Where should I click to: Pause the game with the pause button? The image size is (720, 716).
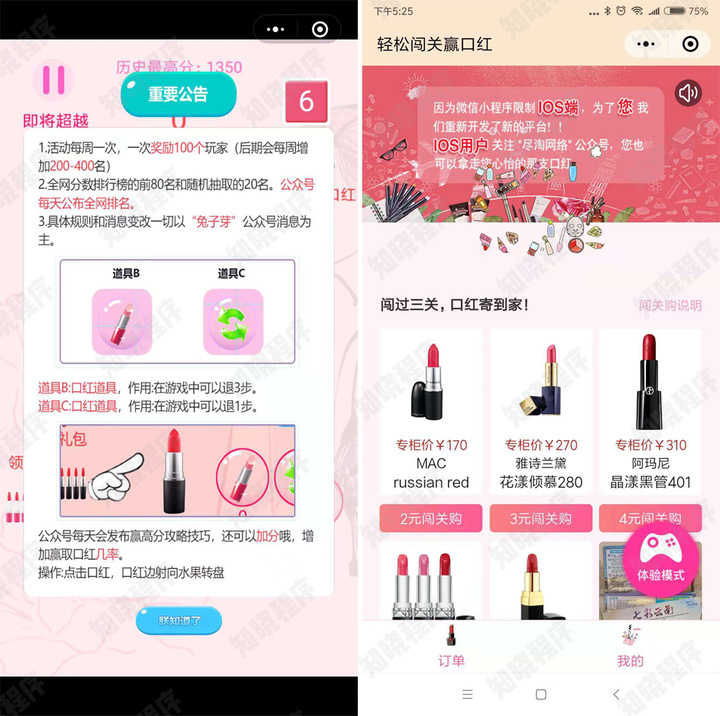pyautogui.click(x=52, y=80)
